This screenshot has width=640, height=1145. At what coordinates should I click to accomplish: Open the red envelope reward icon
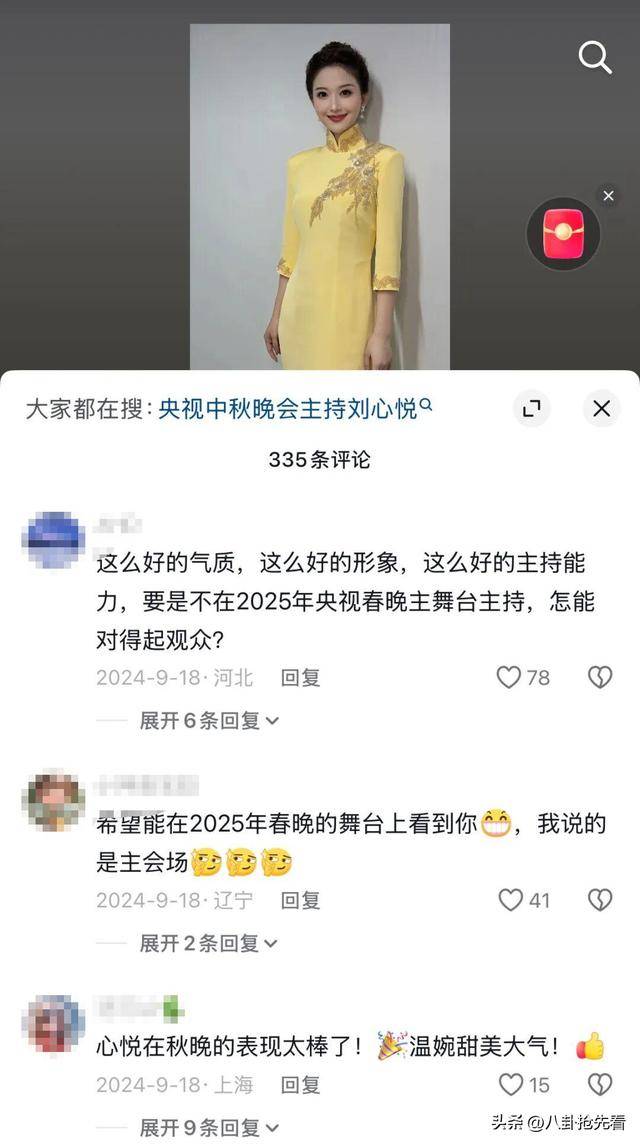[563, 233]
